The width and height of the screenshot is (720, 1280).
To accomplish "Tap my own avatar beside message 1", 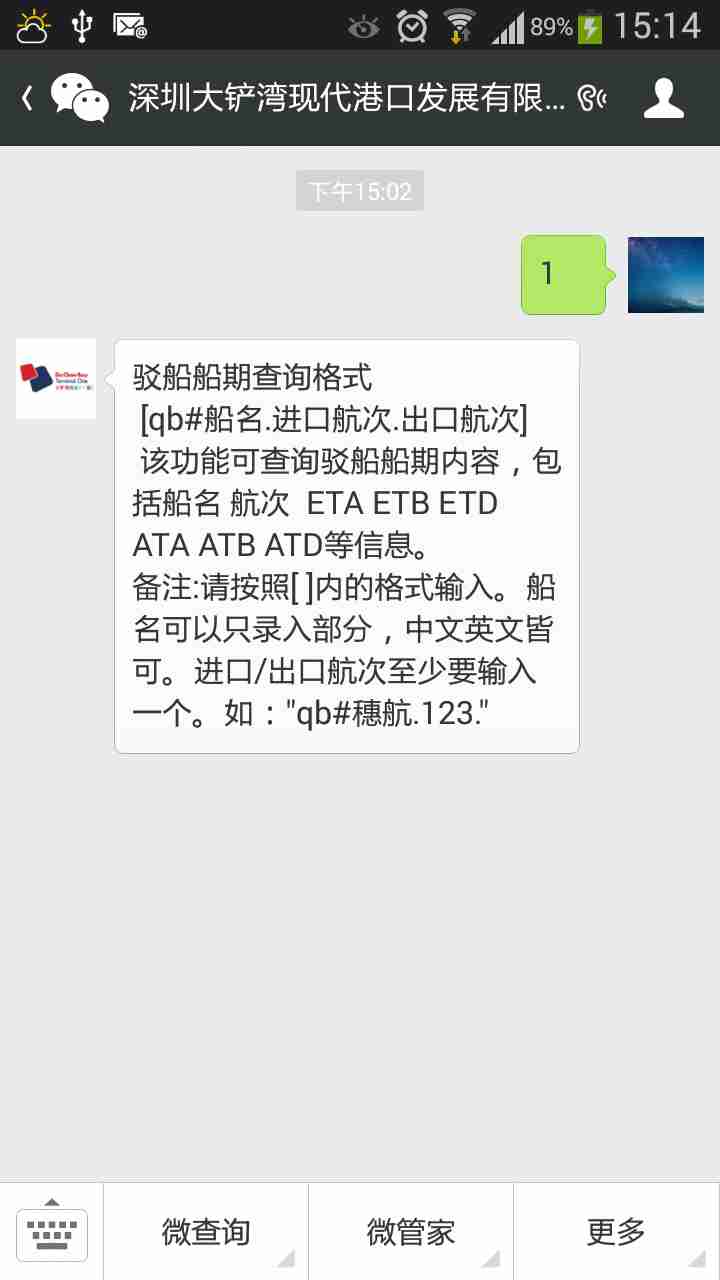I will coord(666,275).
